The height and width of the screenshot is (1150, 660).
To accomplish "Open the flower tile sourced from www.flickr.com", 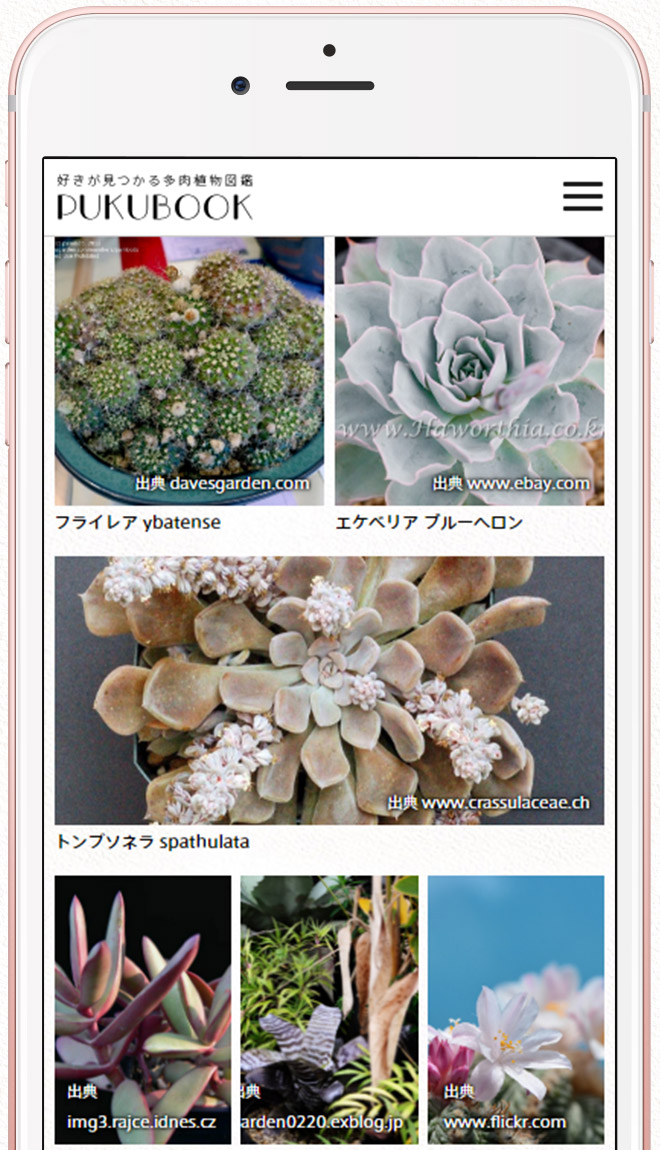I will 516,1008.
